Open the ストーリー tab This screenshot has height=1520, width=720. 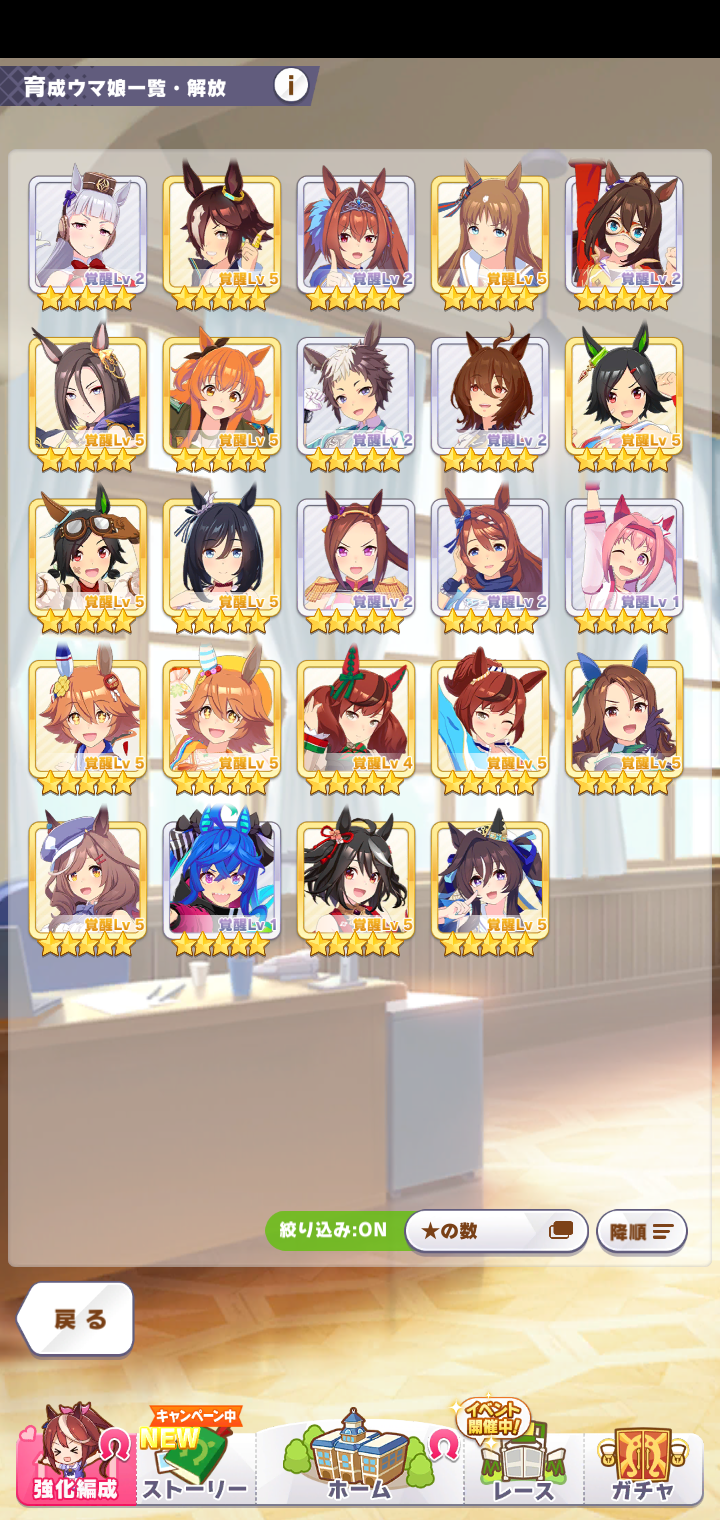coord(195,1460)
